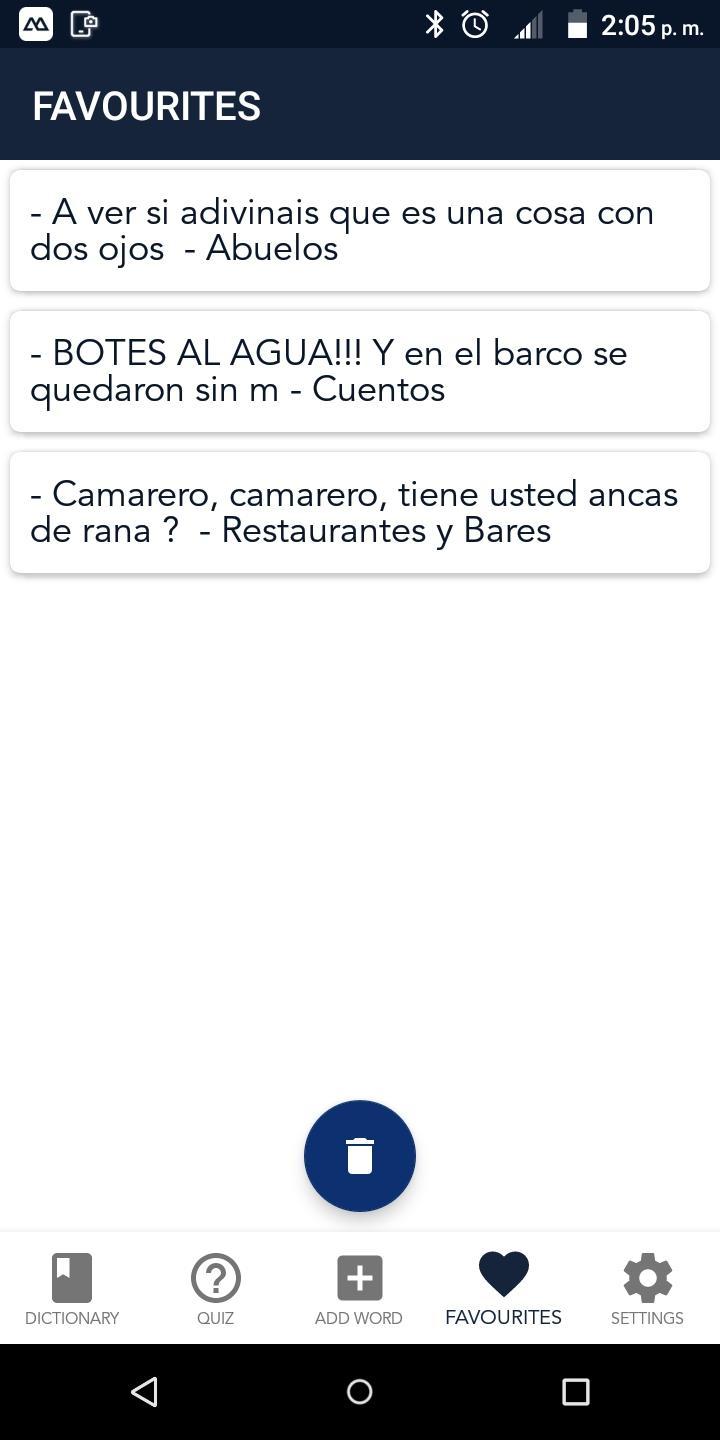
Task: Select the Add Word tab
Action: click(x=359, y=1289)
